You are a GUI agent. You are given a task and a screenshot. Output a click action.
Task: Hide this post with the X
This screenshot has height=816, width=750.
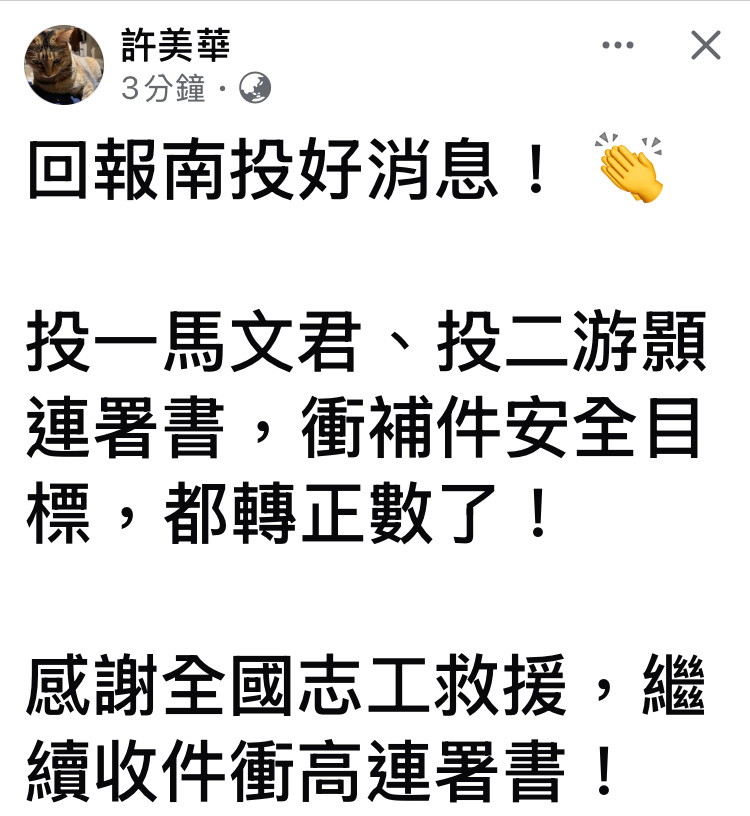point(706,45)
